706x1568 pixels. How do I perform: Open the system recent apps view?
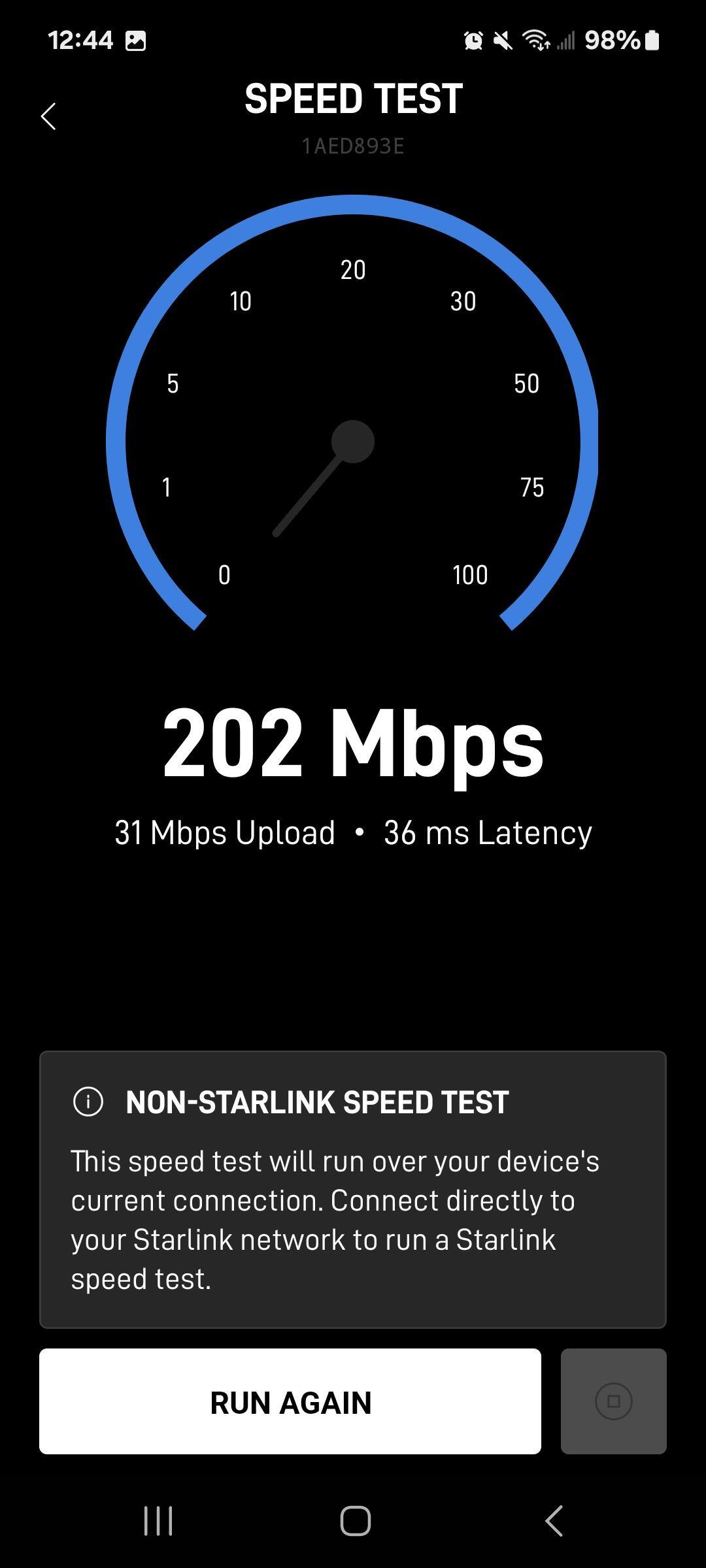tap(158, 1521)
